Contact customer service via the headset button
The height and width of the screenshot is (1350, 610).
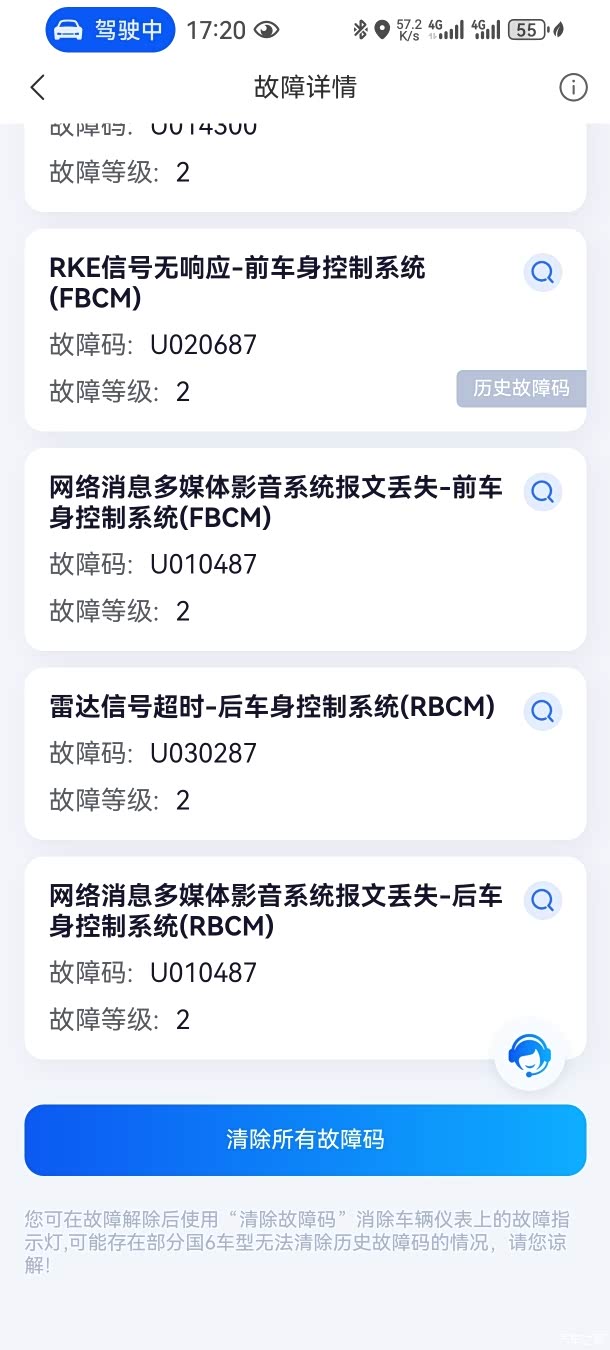point(529,1054)
